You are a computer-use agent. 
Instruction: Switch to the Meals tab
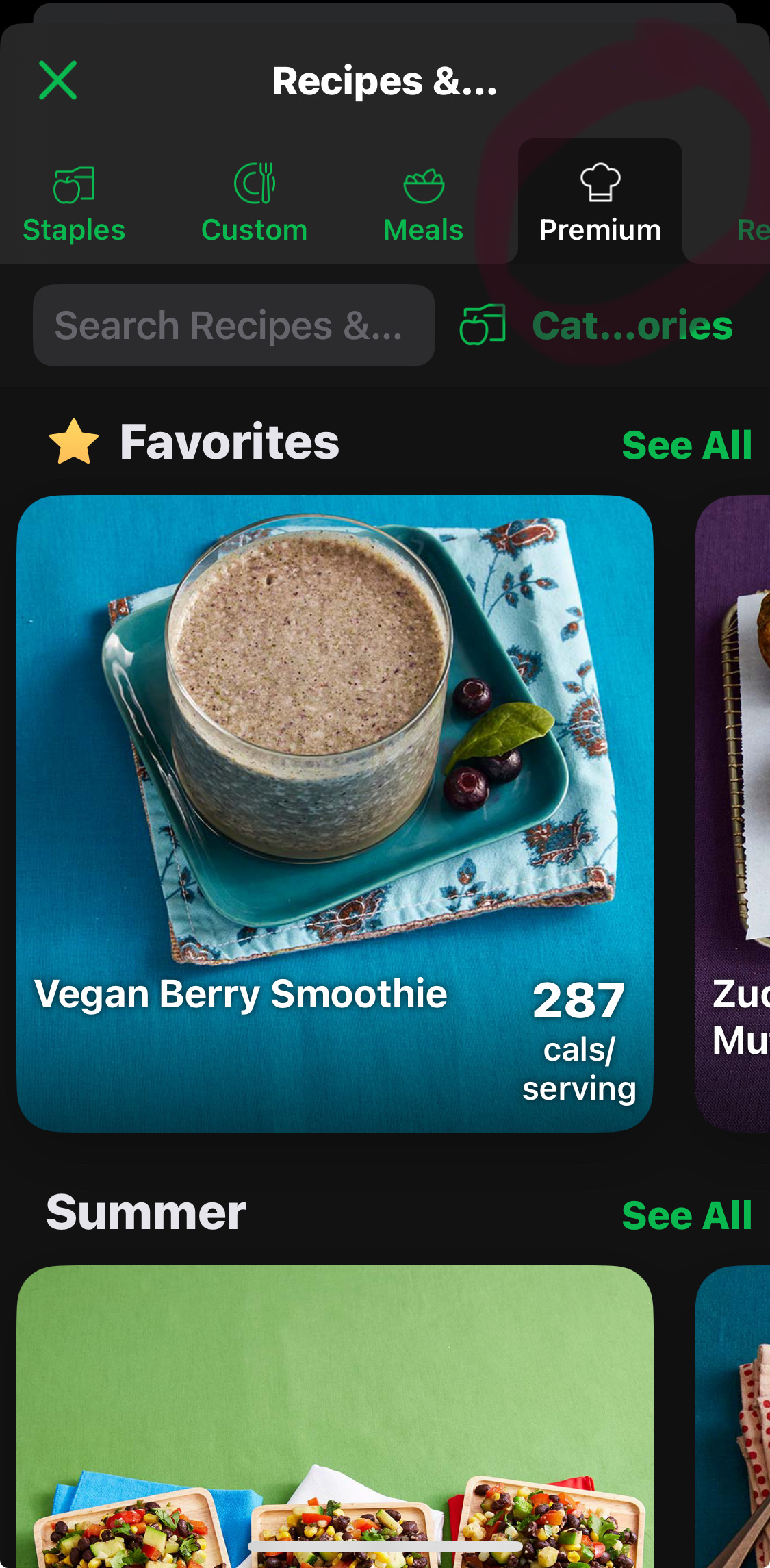pos(423,203)
